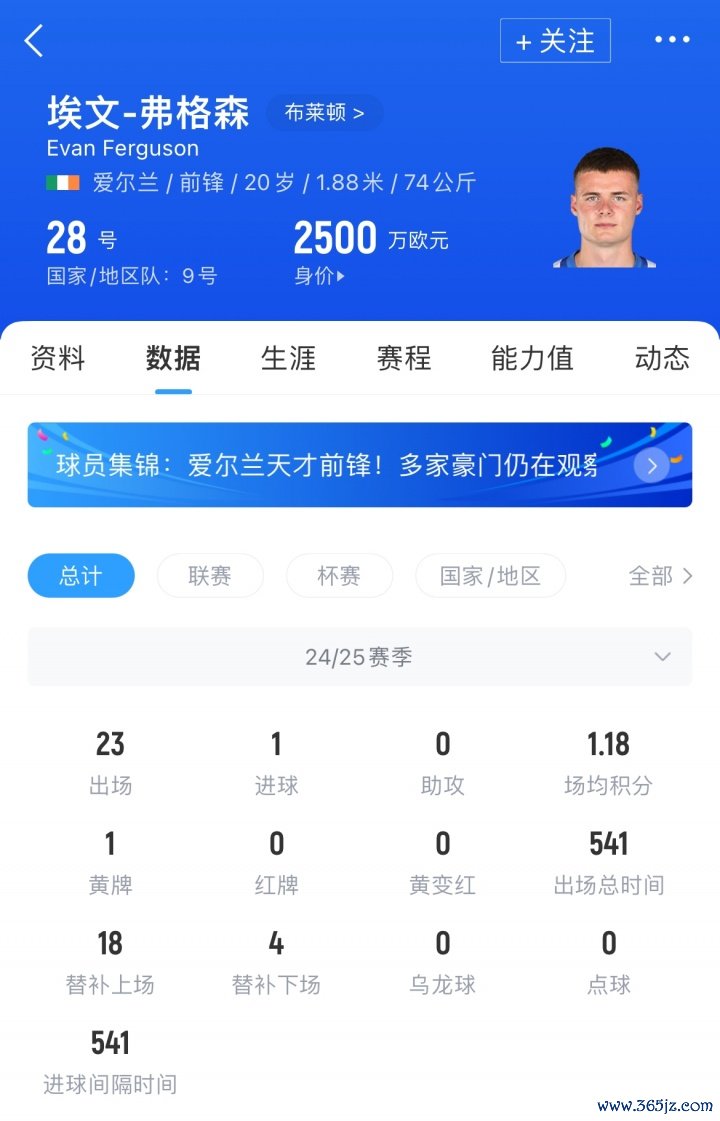Open the 动态 news tab
Viewport: 720px width, 1121px height.
click(662, 358)
